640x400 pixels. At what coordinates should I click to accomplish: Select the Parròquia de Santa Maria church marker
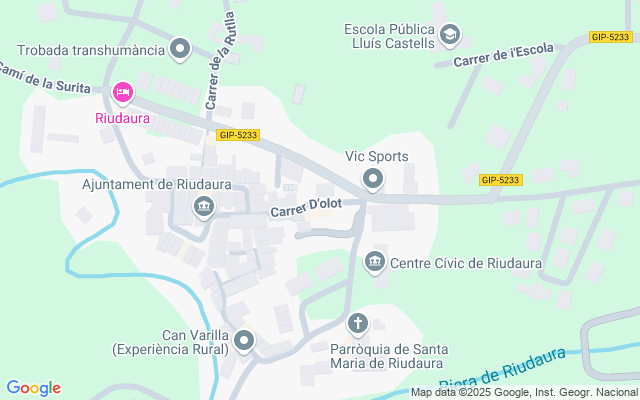[x=357, y=324]
